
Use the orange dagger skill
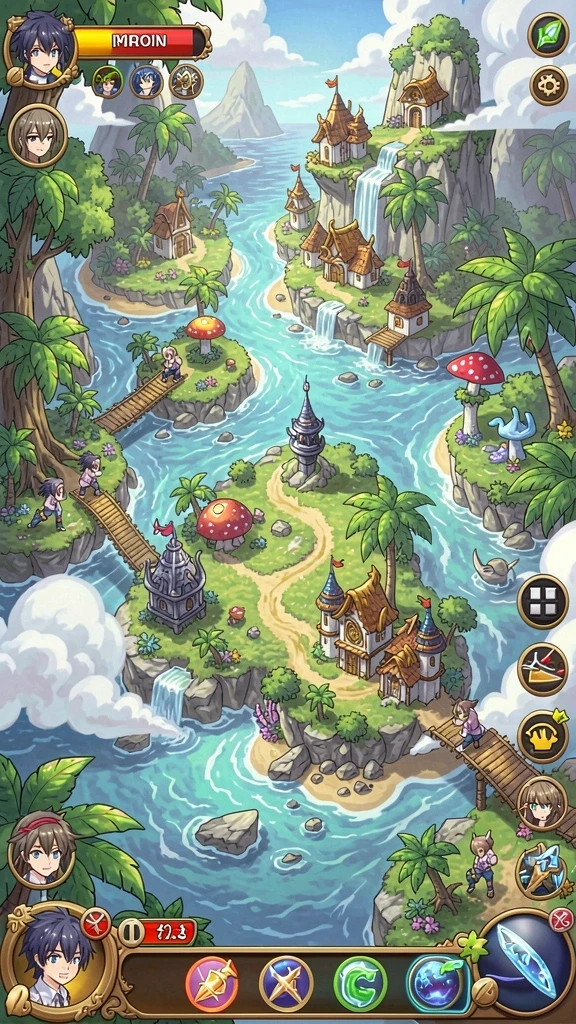pyautogui.click(x=211, y=984)
